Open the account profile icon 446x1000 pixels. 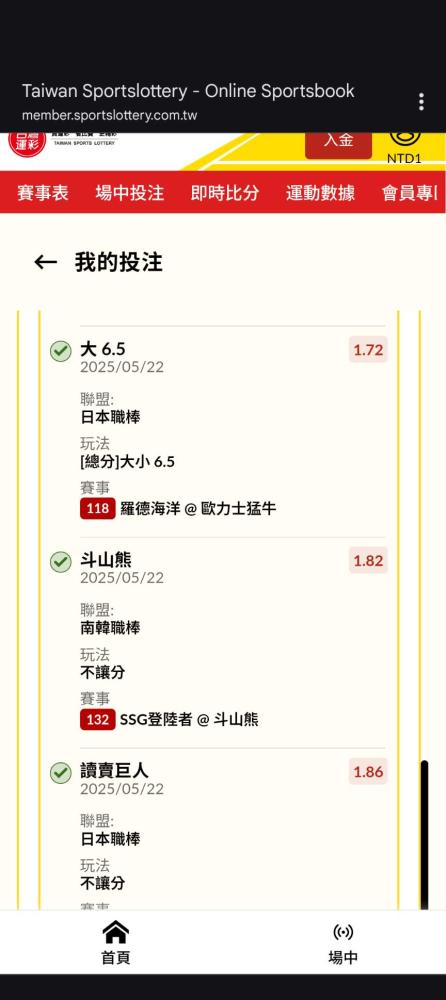pos(405,138)
